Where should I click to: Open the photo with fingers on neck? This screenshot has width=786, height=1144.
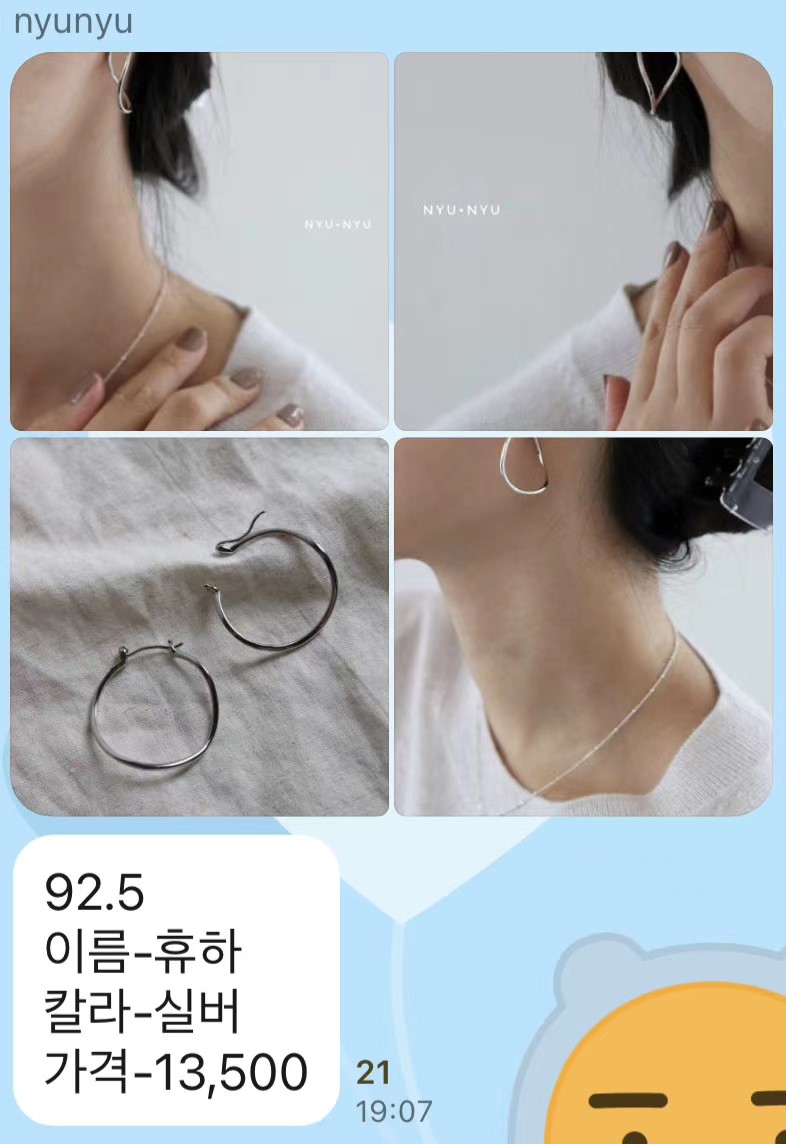[583, 241]
